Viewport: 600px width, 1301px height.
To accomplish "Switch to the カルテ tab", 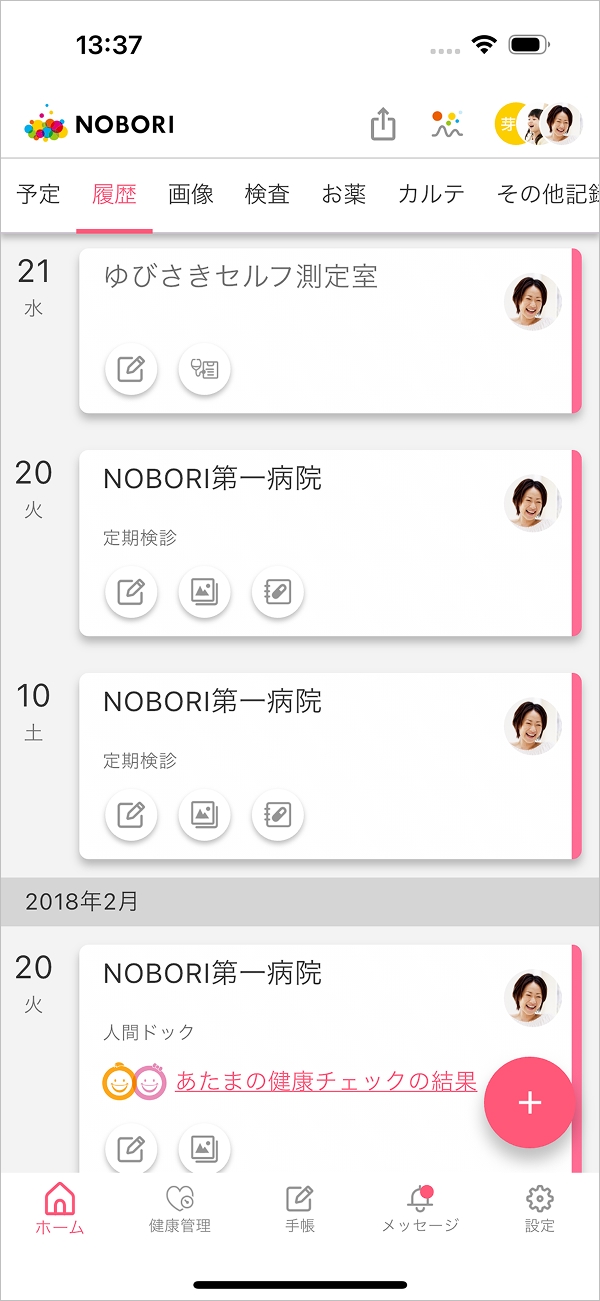I will [x=431, y=194].
